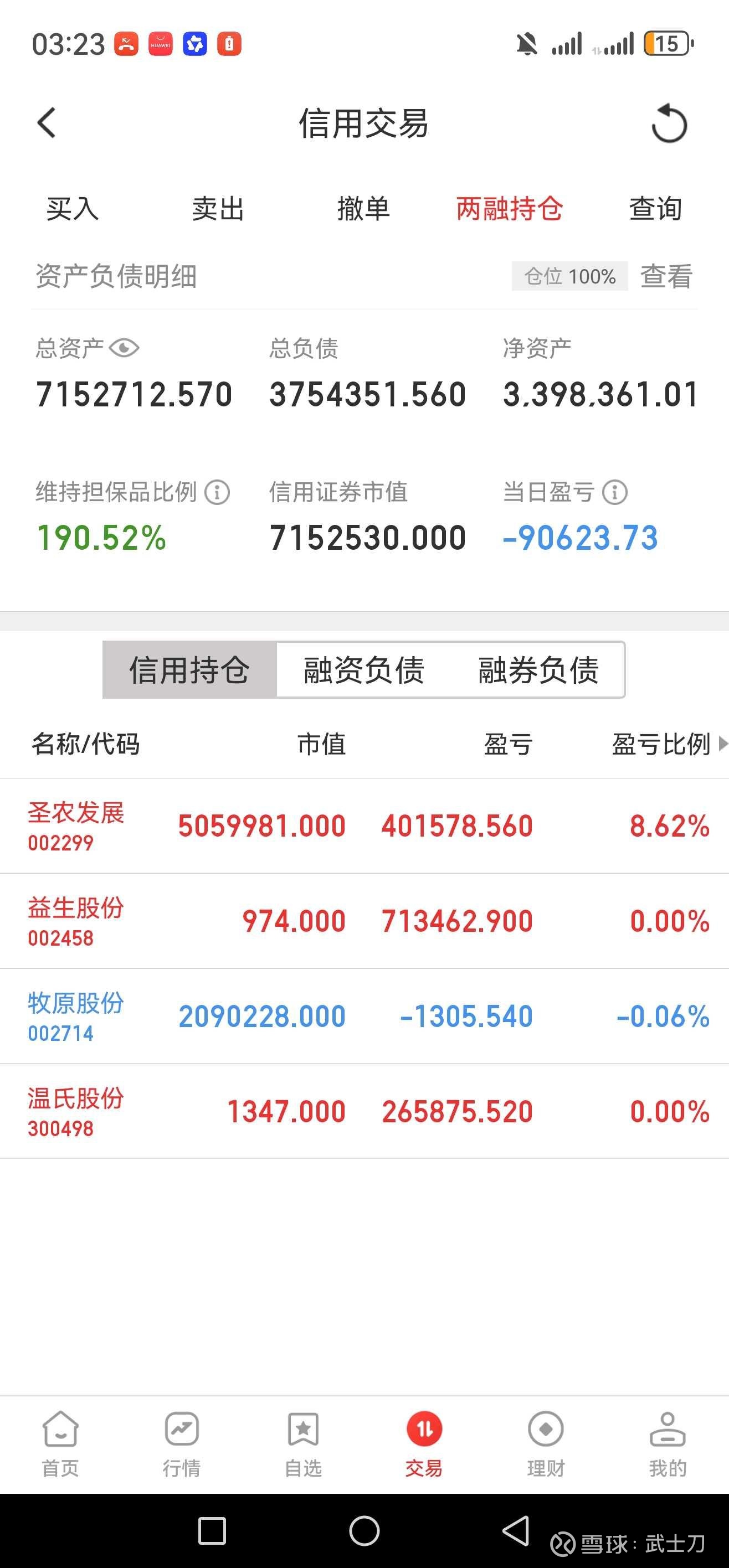Select the 信用持仓 segment

coord(189,669)
